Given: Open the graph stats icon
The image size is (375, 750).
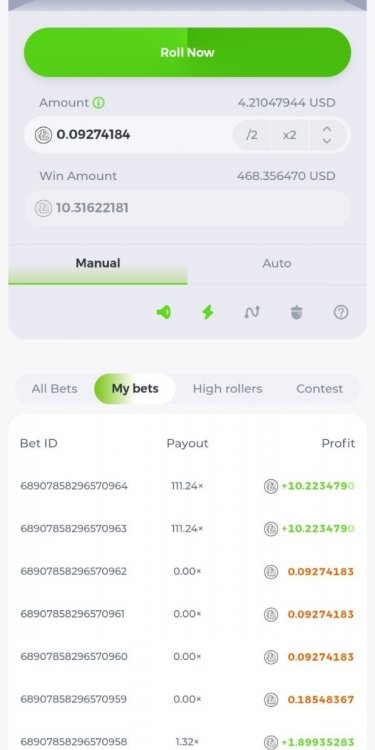Looking at the screenshot, I should click(x=252, y=312).
